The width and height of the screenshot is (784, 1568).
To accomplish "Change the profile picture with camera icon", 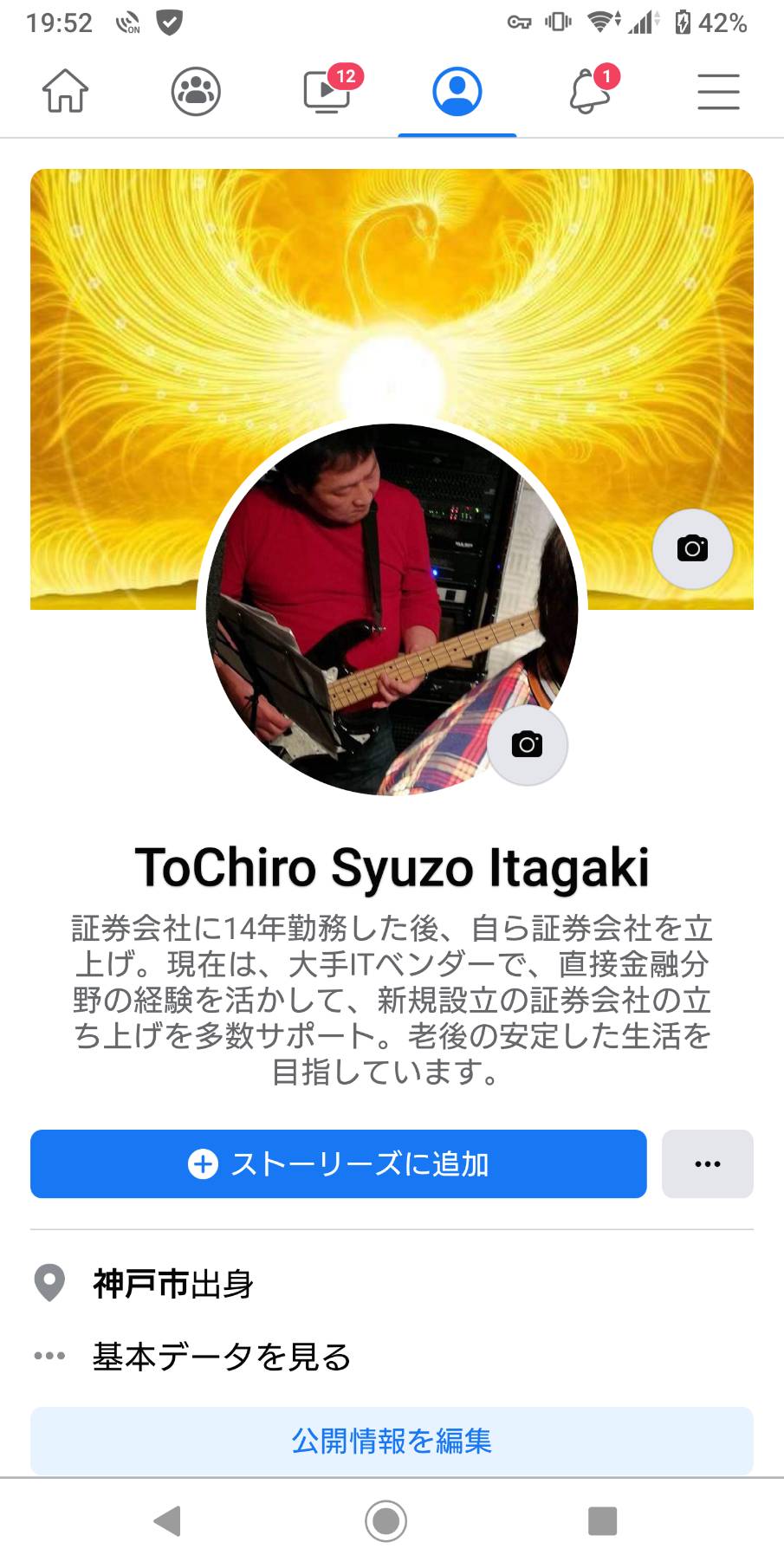I will click(x=527, y=745).
